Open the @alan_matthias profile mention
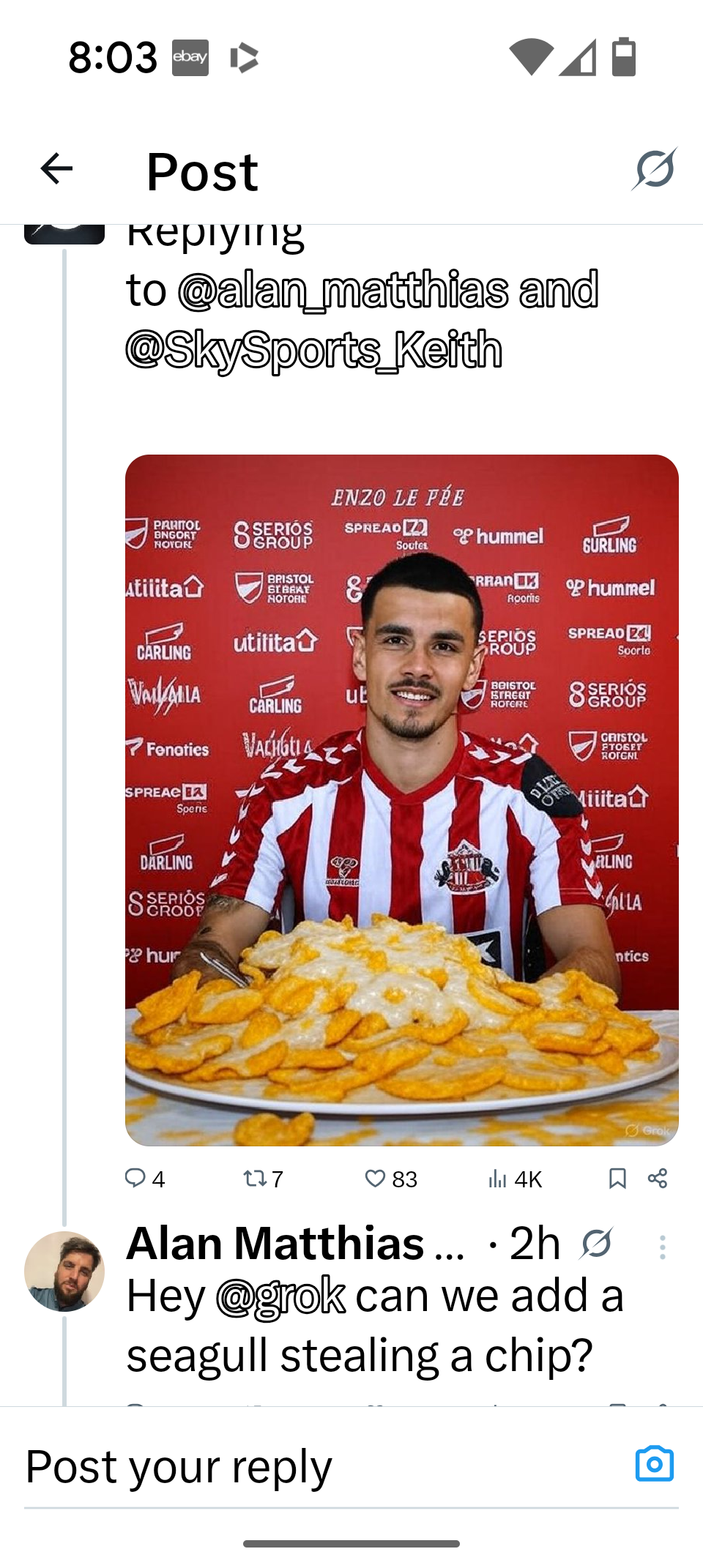 (343, 290)
